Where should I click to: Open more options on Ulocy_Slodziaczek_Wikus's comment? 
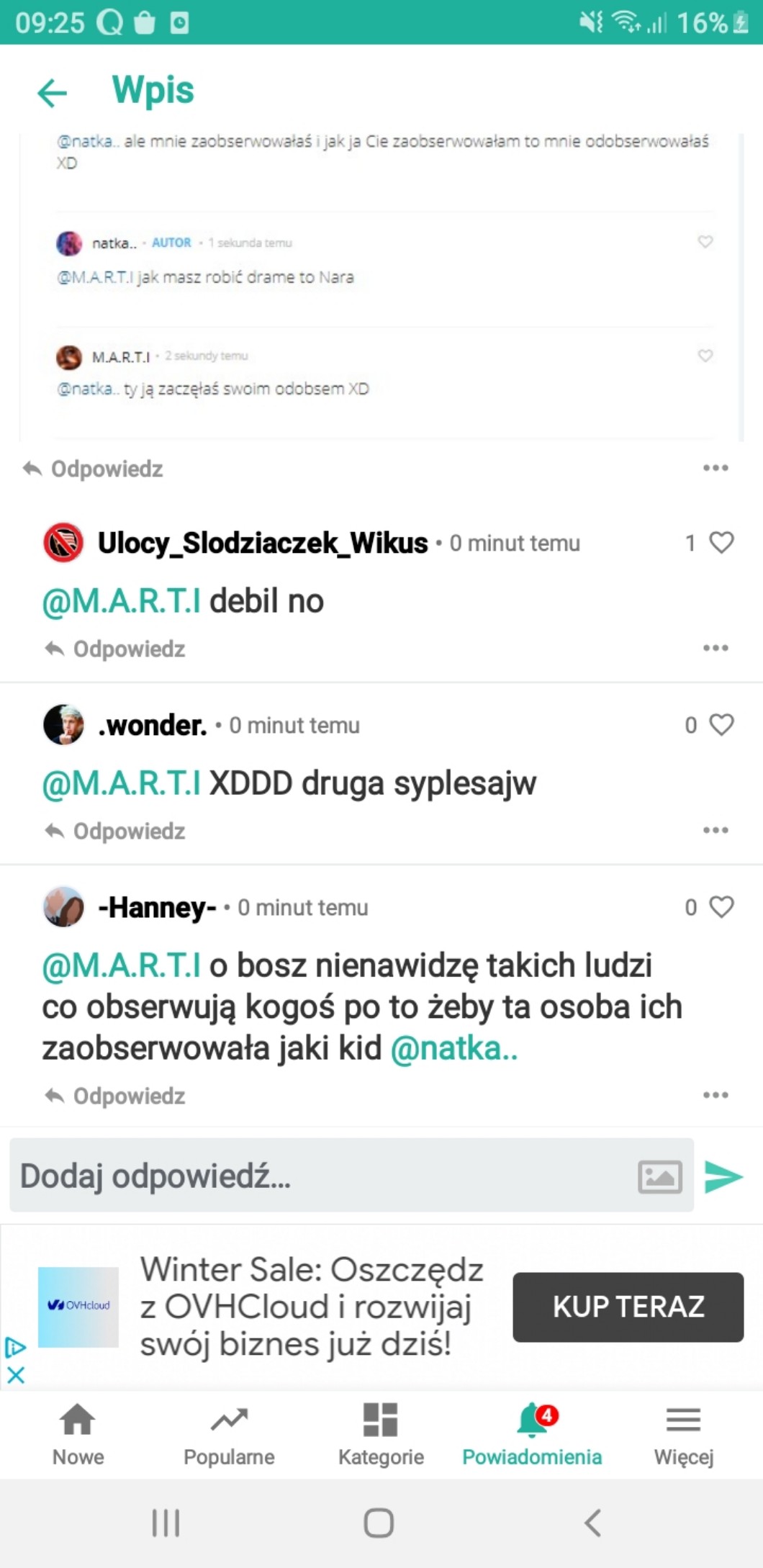tap(715, 648)
